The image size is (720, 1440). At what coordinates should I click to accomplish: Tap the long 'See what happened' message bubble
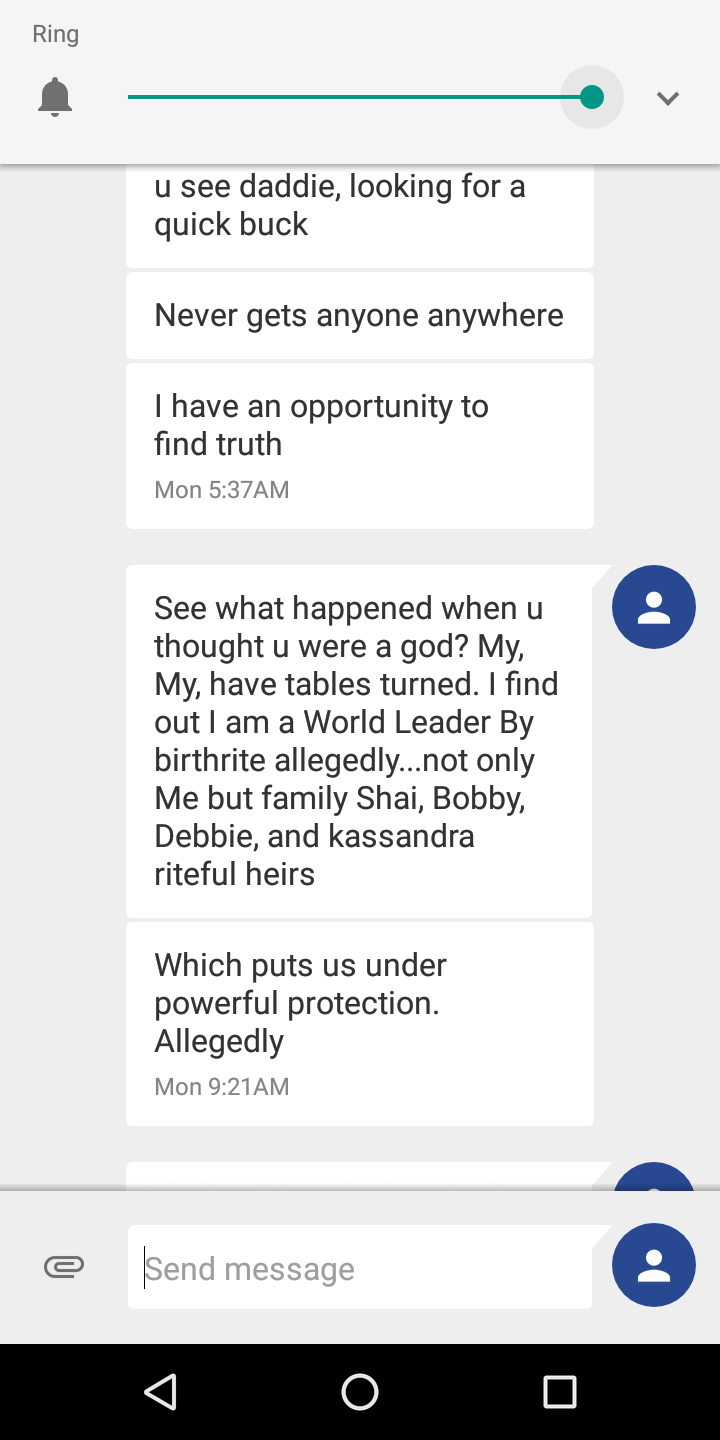click(359, 740)
